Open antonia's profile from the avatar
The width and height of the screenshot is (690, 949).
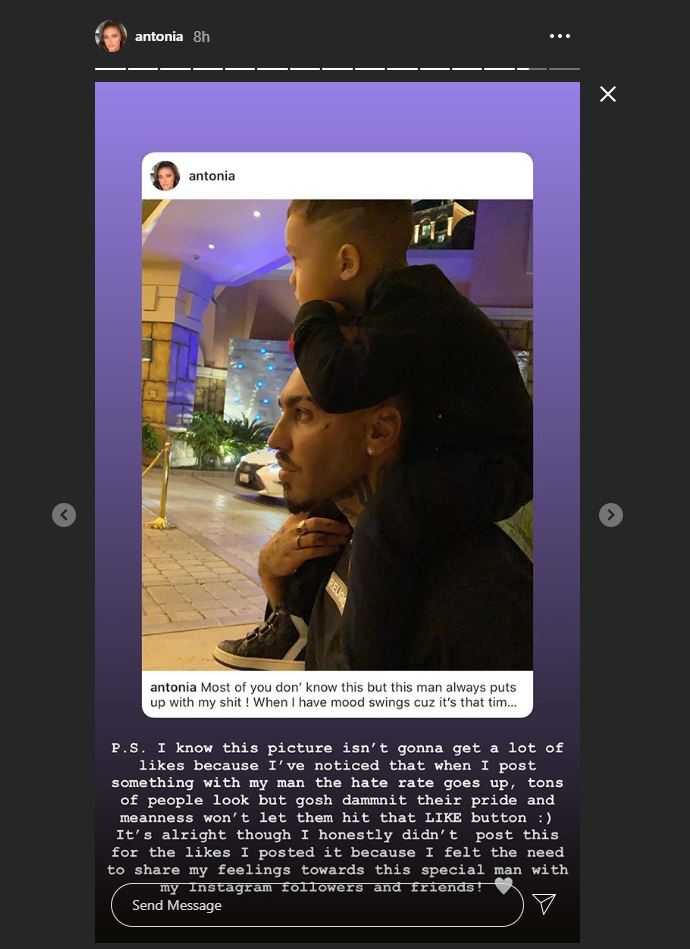pyautogui.click(x=111, y=36)
